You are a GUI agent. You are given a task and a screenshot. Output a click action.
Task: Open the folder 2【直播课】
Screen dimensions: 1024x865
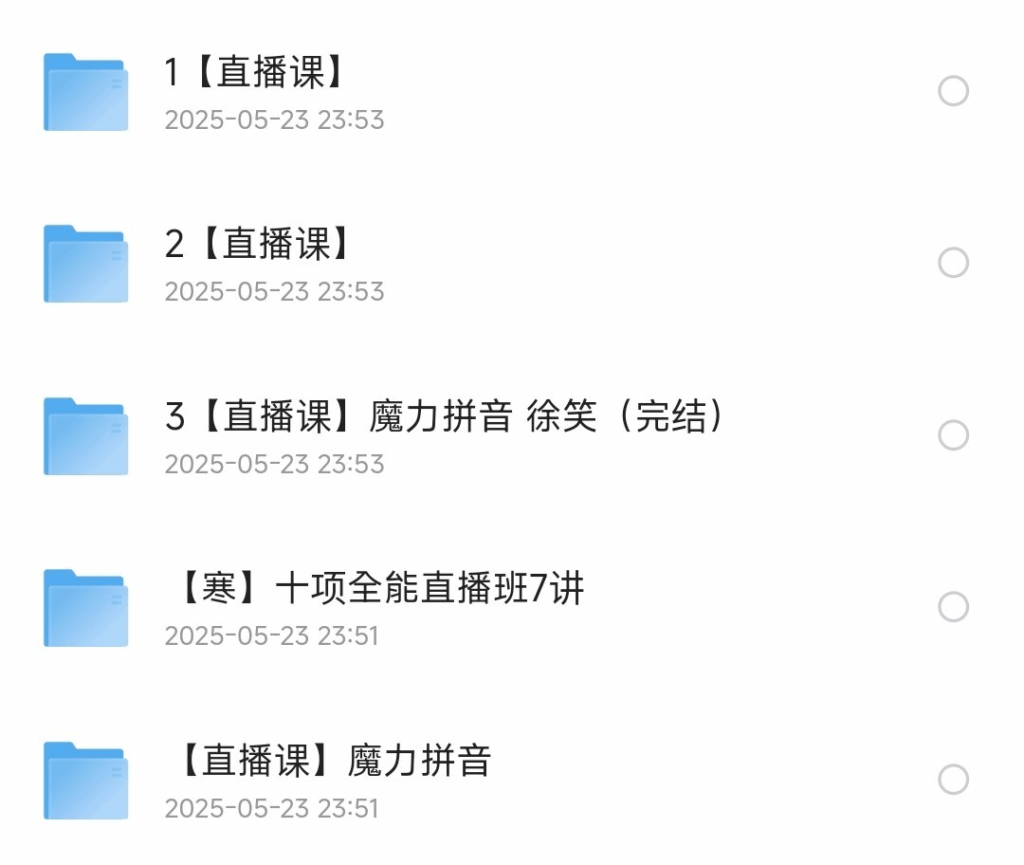(258, 245)
